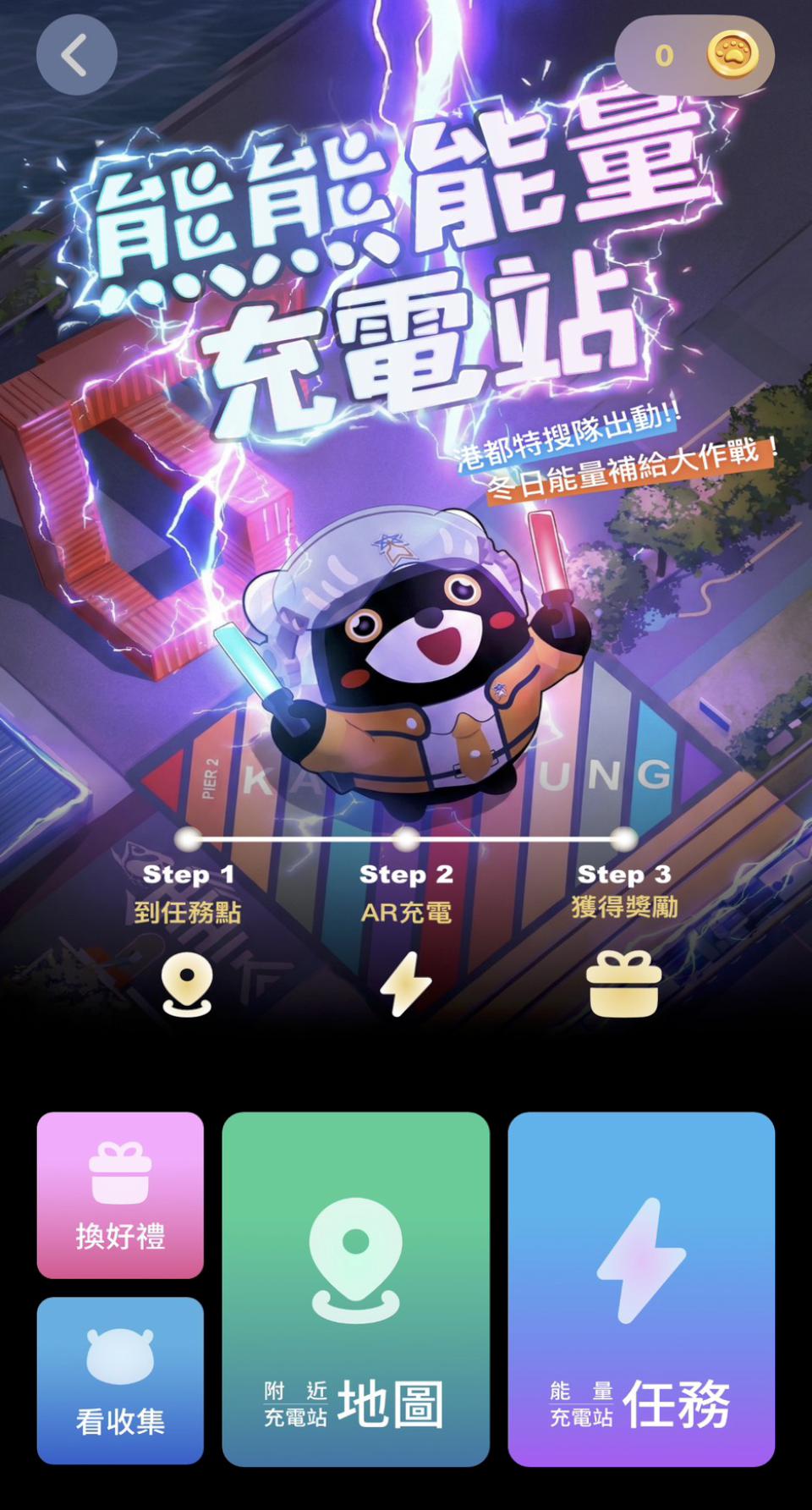Open the 換好禮 gift redemption button
This screenshot has width=812, height=1510.
pyautogui.click(x=120, y=1194)
